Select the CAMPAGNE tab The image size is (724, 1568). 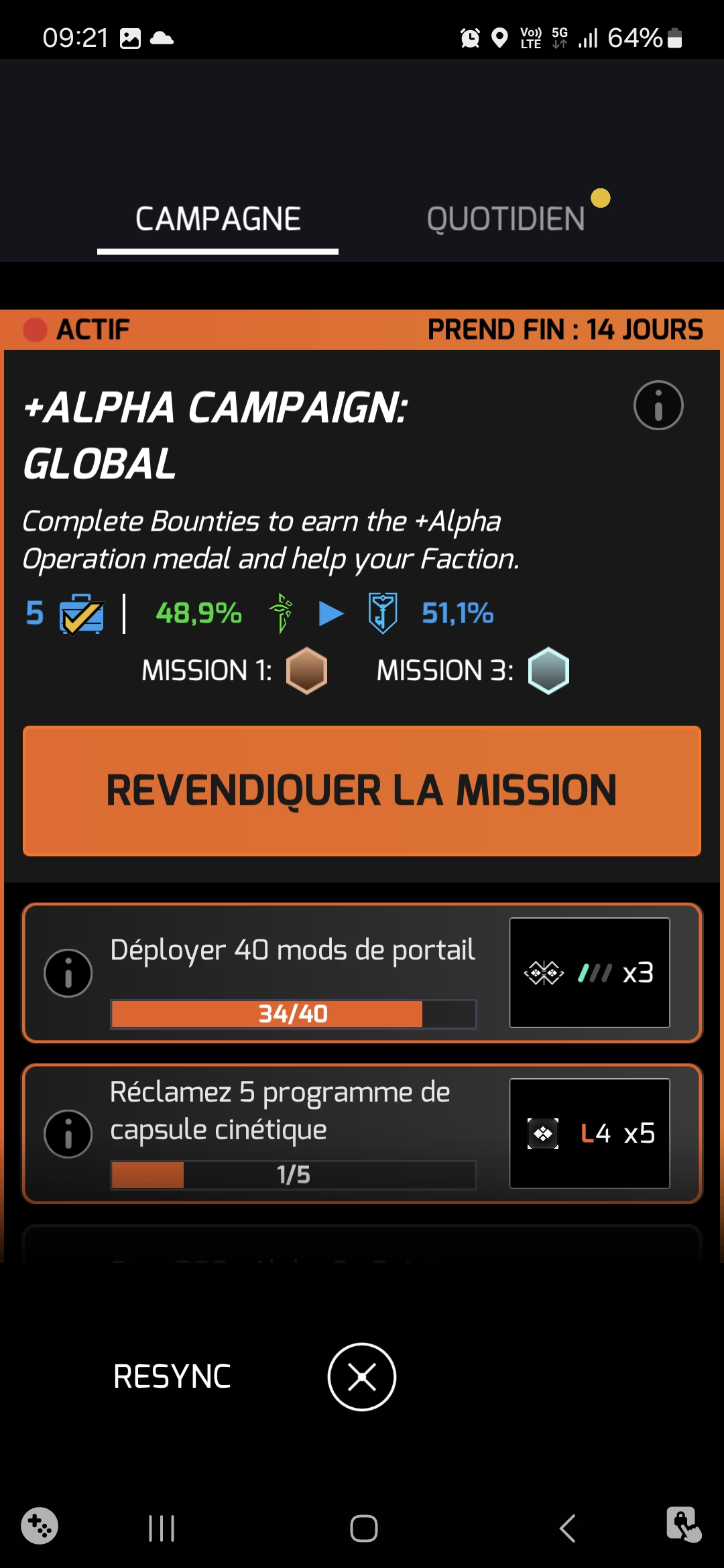pos(218,219)
